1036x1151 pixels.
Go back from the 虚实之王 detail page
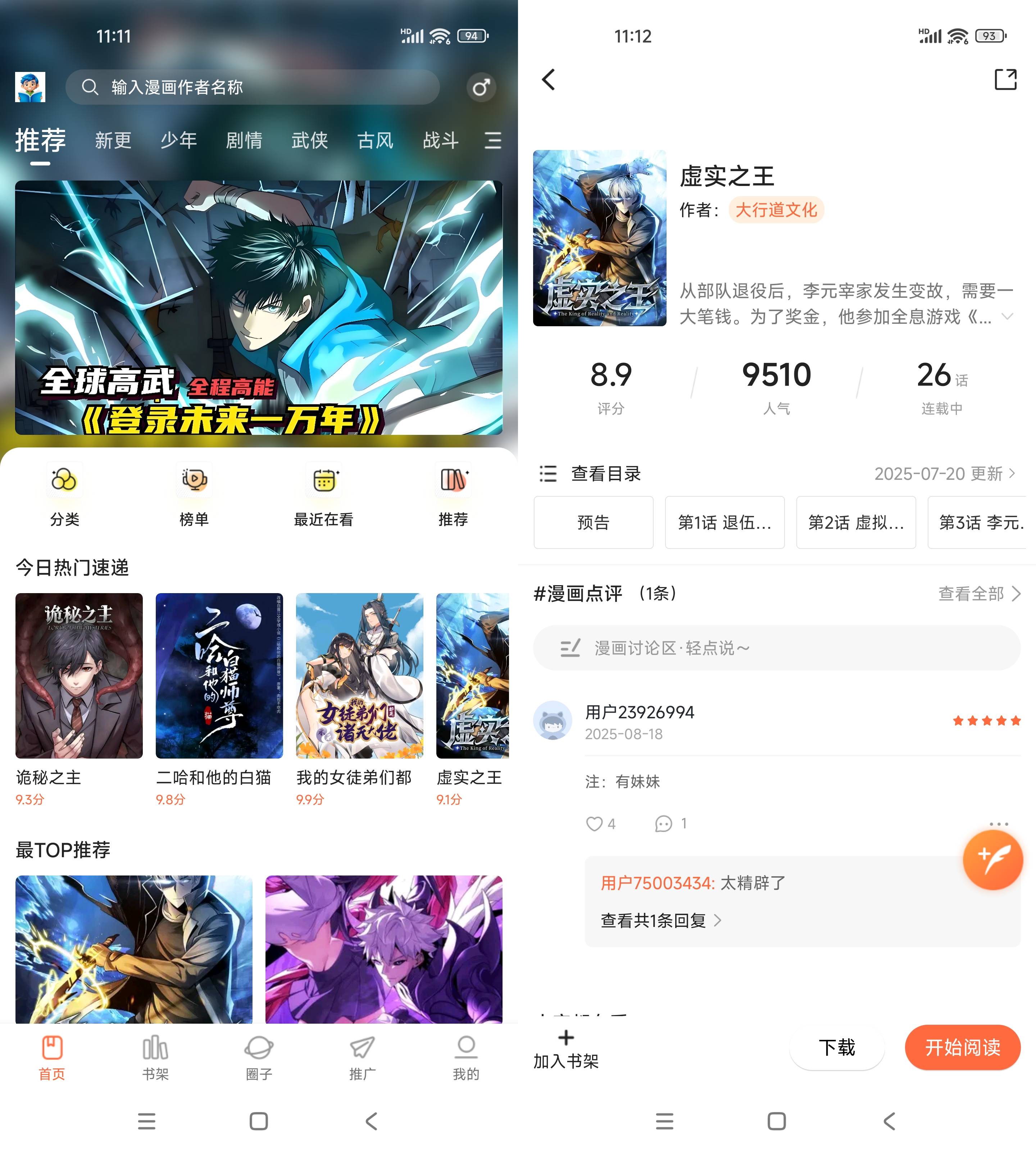point(549,80)
